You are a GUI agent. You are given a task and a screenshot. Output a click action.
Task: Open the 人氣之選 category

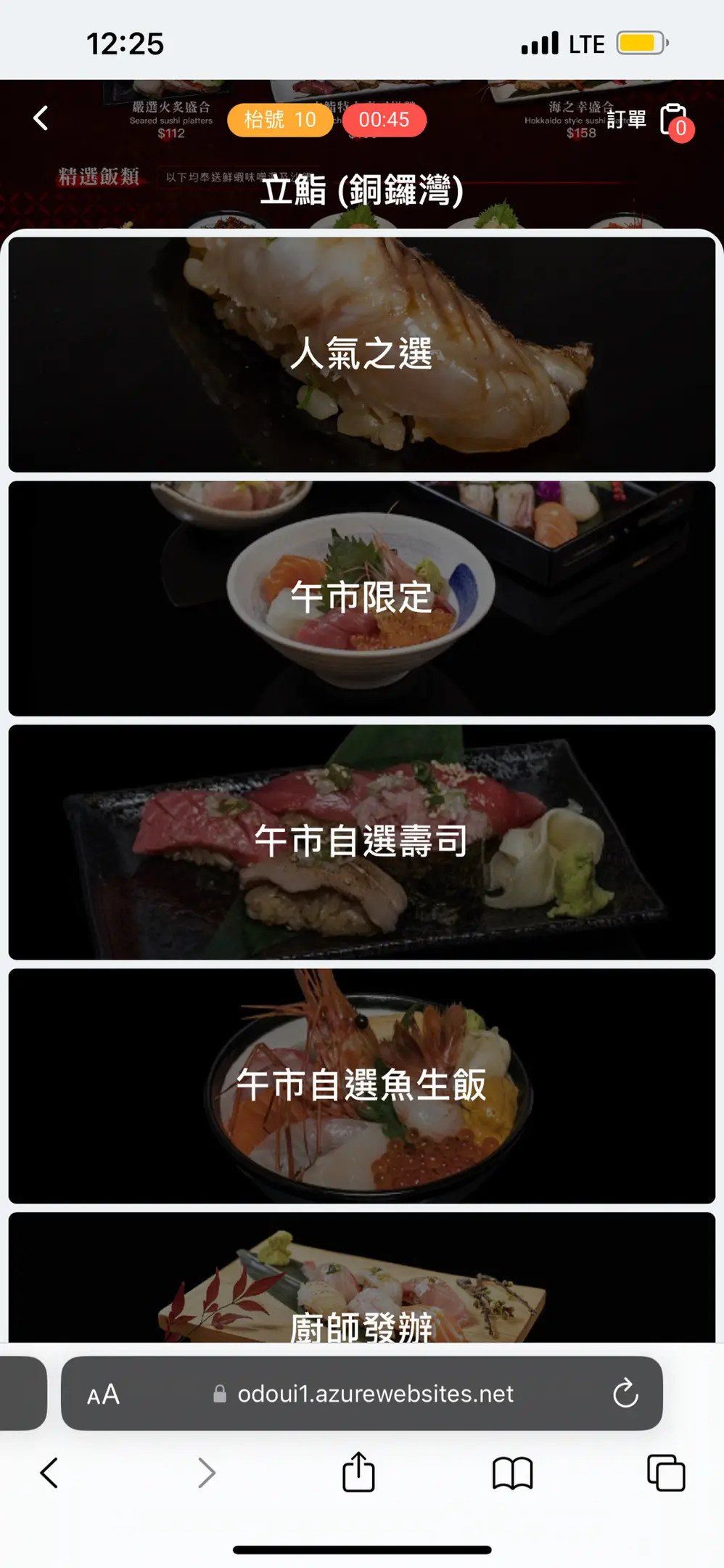tap(361, 354)
